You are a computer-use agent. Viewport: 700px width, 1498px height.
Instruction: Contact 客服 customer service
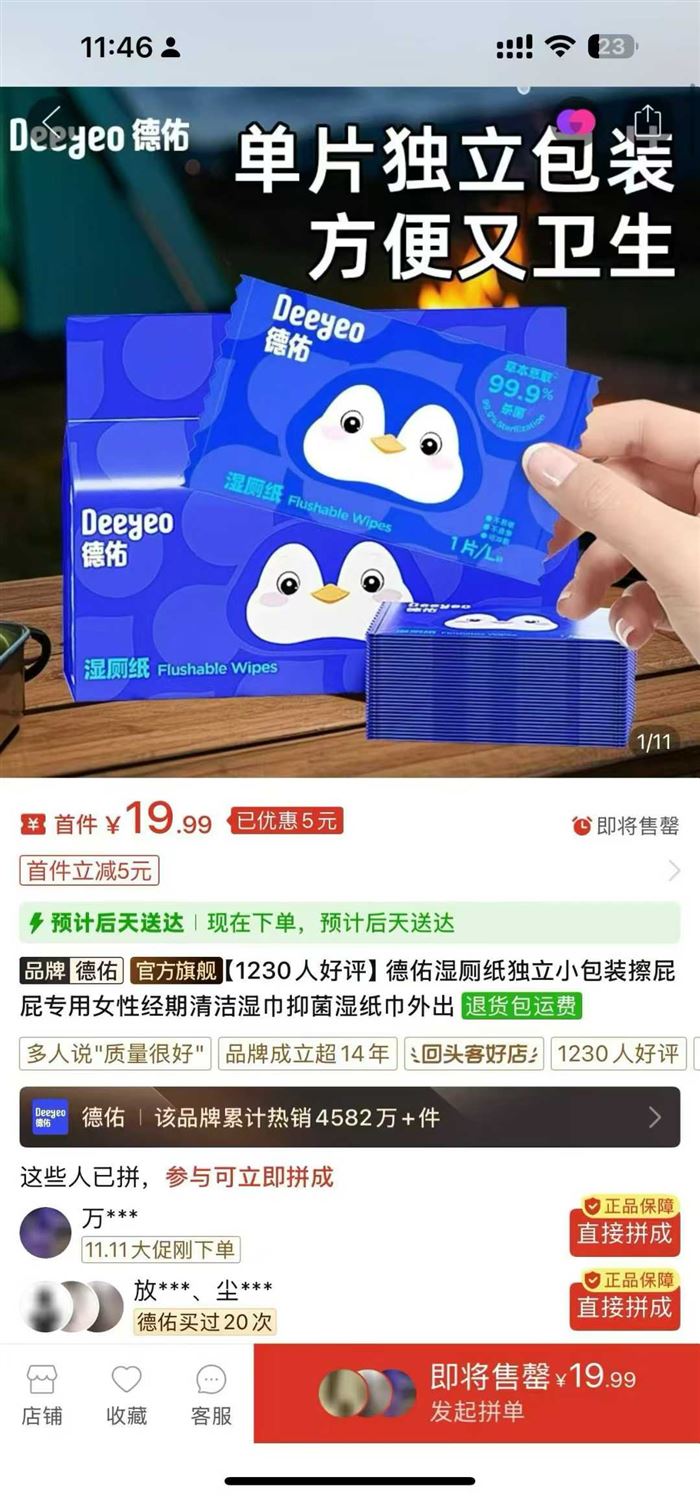pos(211,1393)
